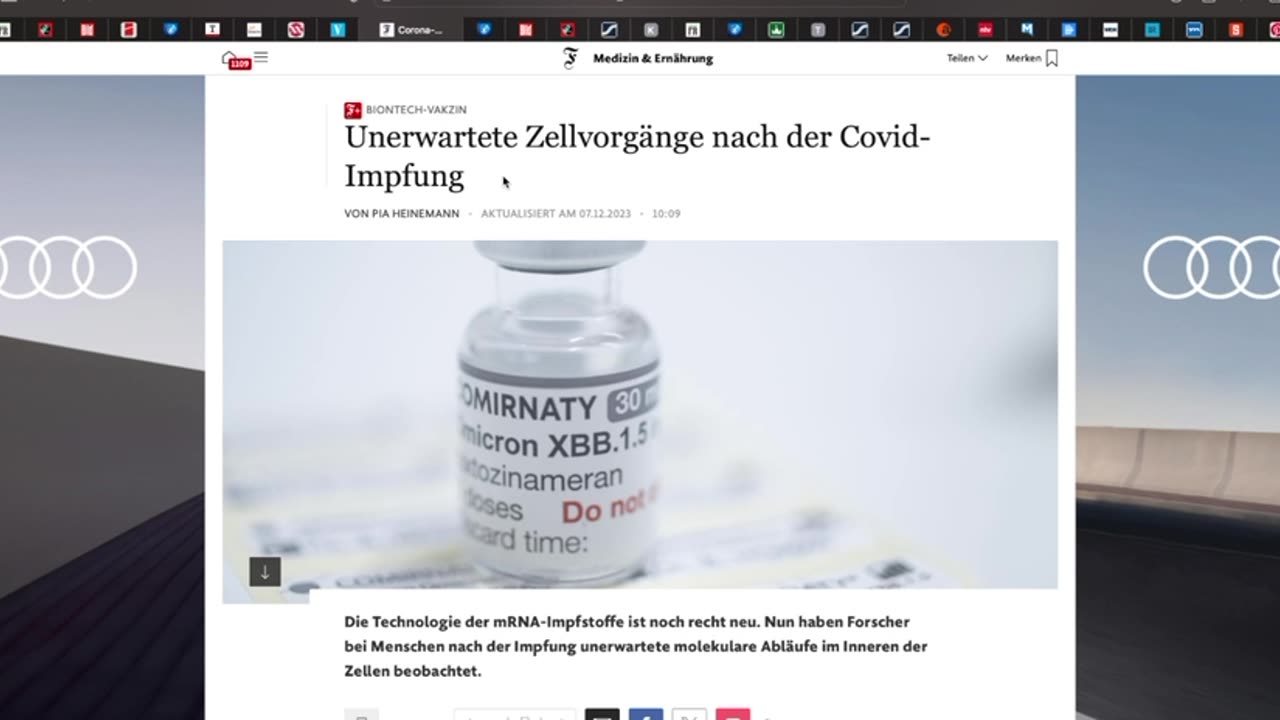Screen dimensions: 1280x720
Task: Select the Corona browser tab
Action: pos(412,30)
